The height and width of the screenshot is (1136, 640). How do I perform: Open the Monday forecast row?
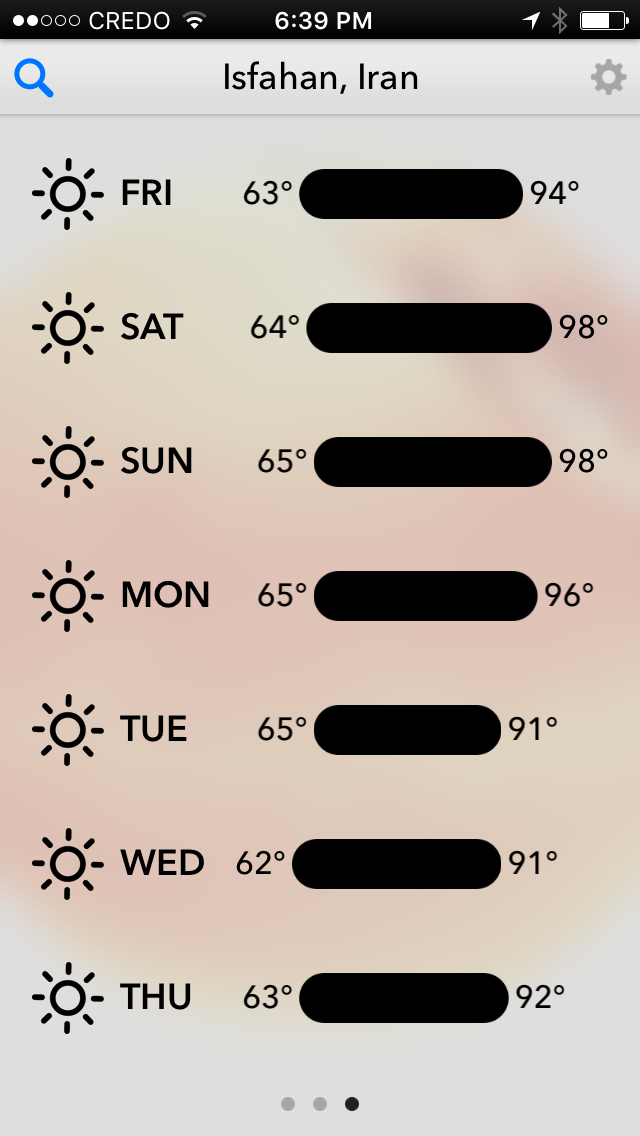[x=320, y=596]
